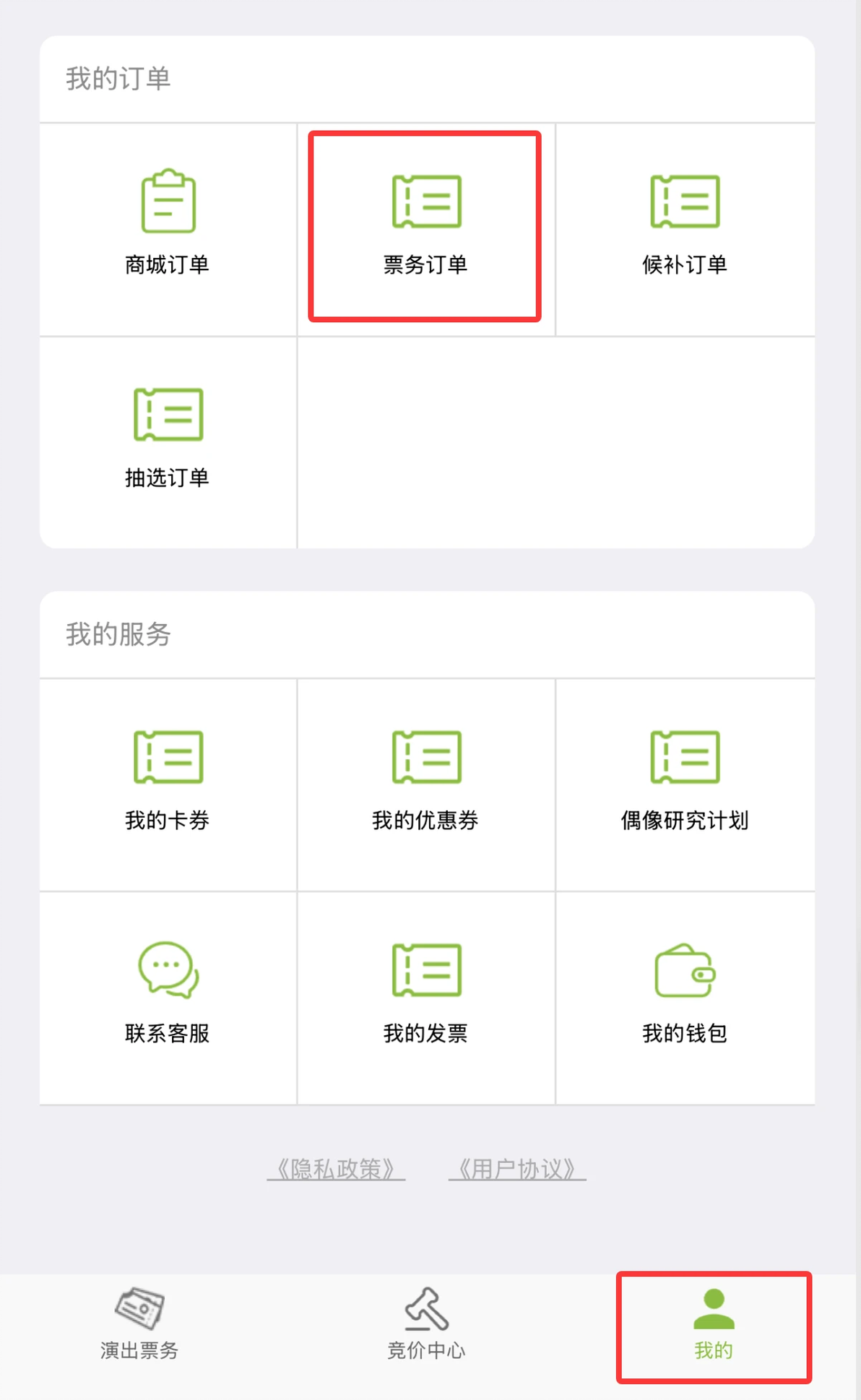Open 商城订单 (mall orders)
This screenshot has height=1400, width=861.
click(168, 229)
